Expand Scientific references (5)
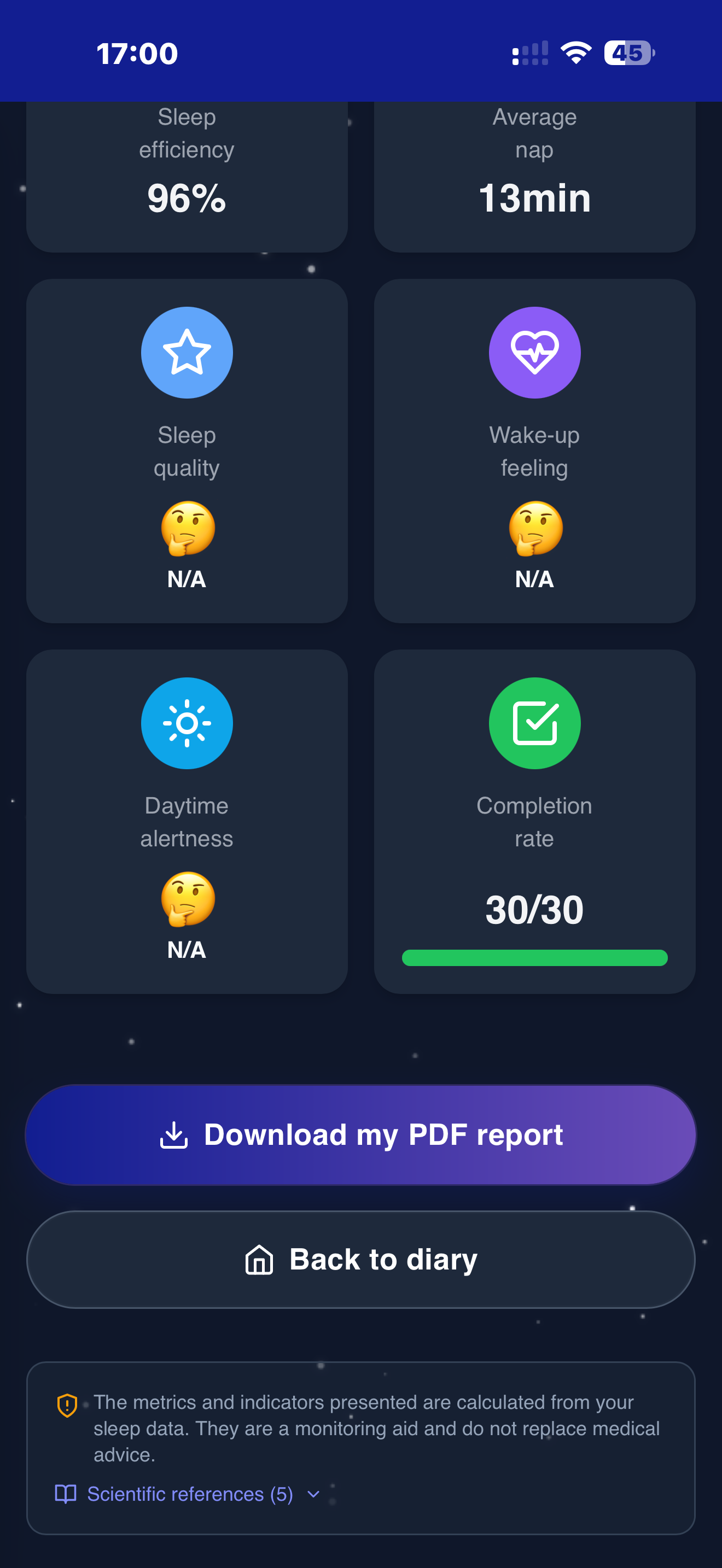This screenshot has height=1568, width=722. pyautogui.click(x=189, y=1494)
